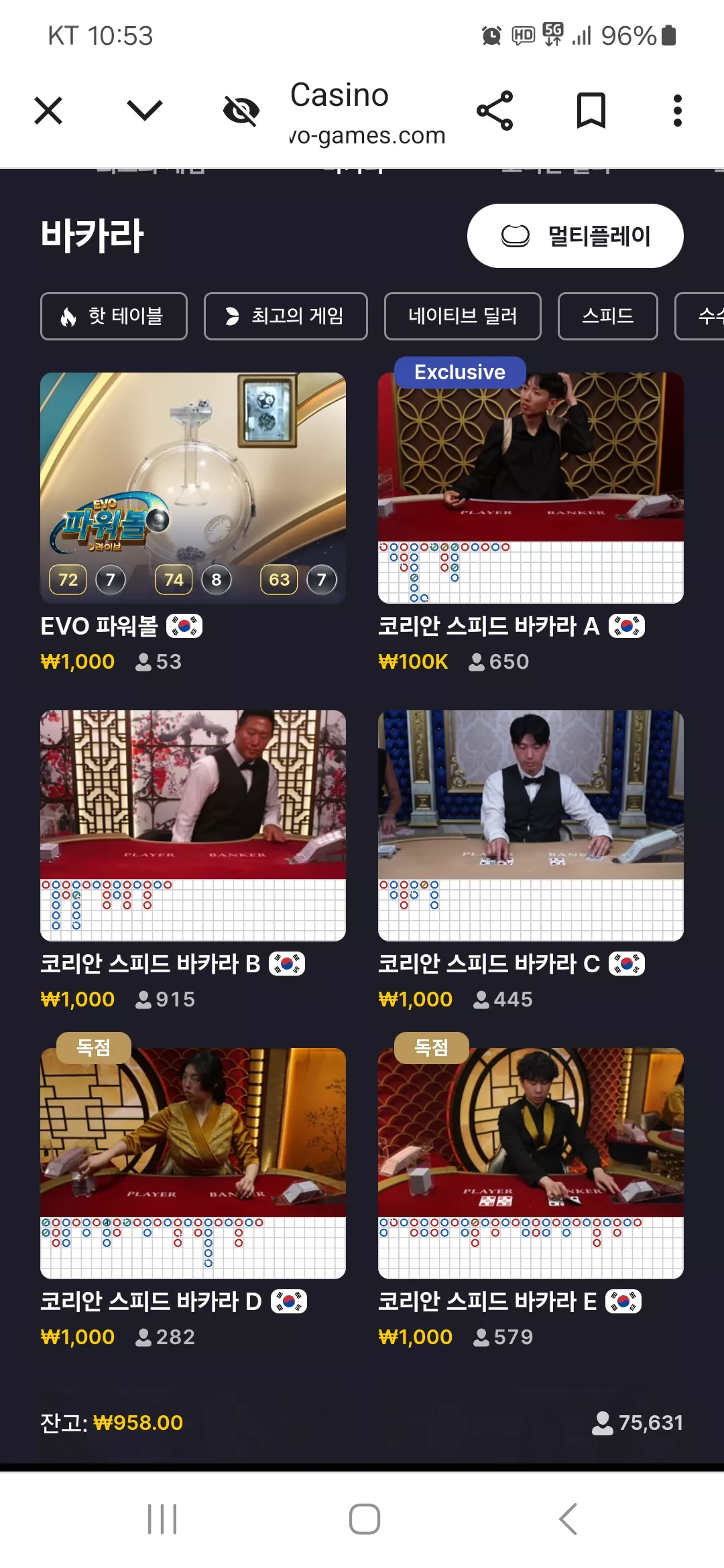Viewport: 724px width, 1568px height.
Task: Join 코리안 스피드 바카라 B table
Action: 193,826
